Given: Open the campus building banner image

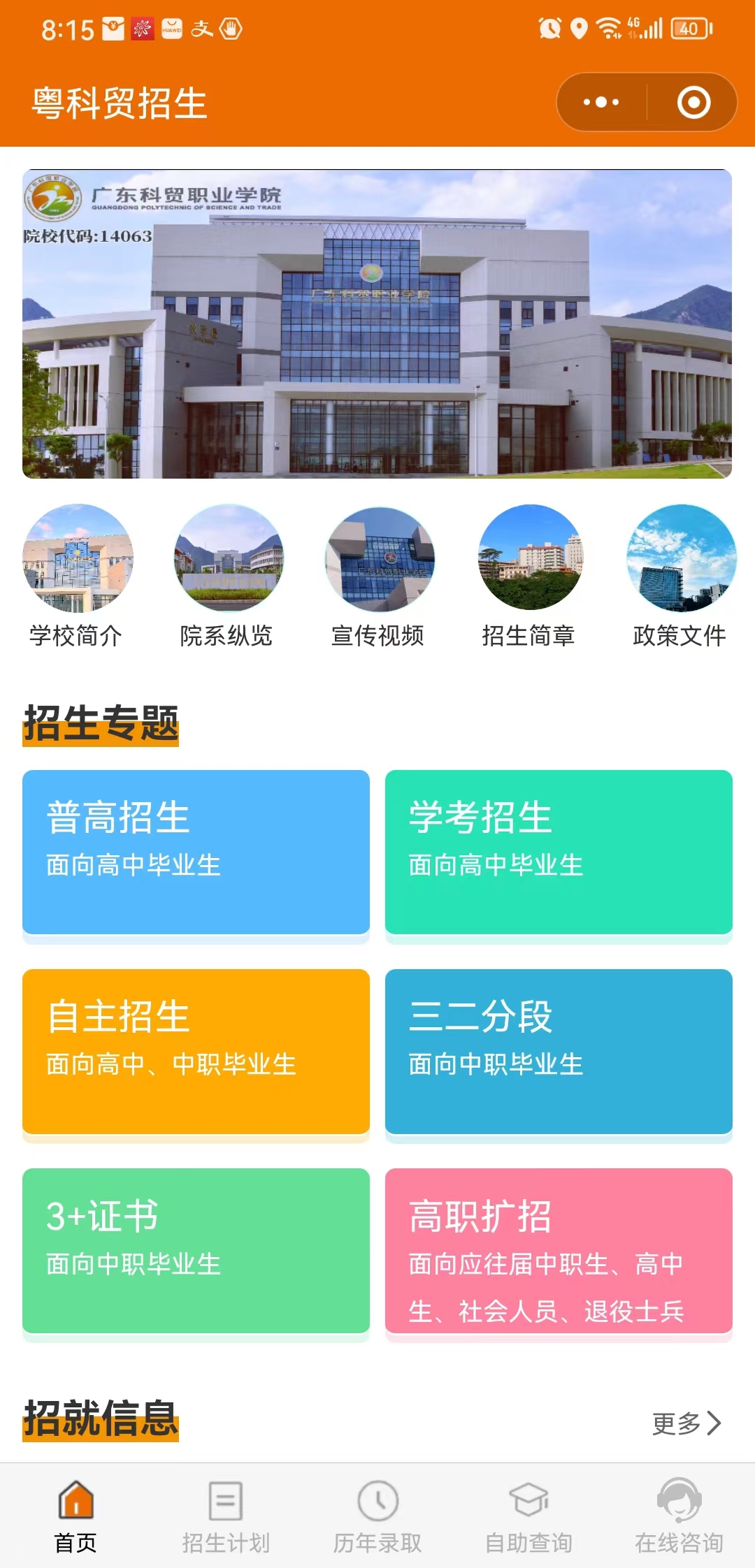Looking at the screenshot, I should coord(377,324).
